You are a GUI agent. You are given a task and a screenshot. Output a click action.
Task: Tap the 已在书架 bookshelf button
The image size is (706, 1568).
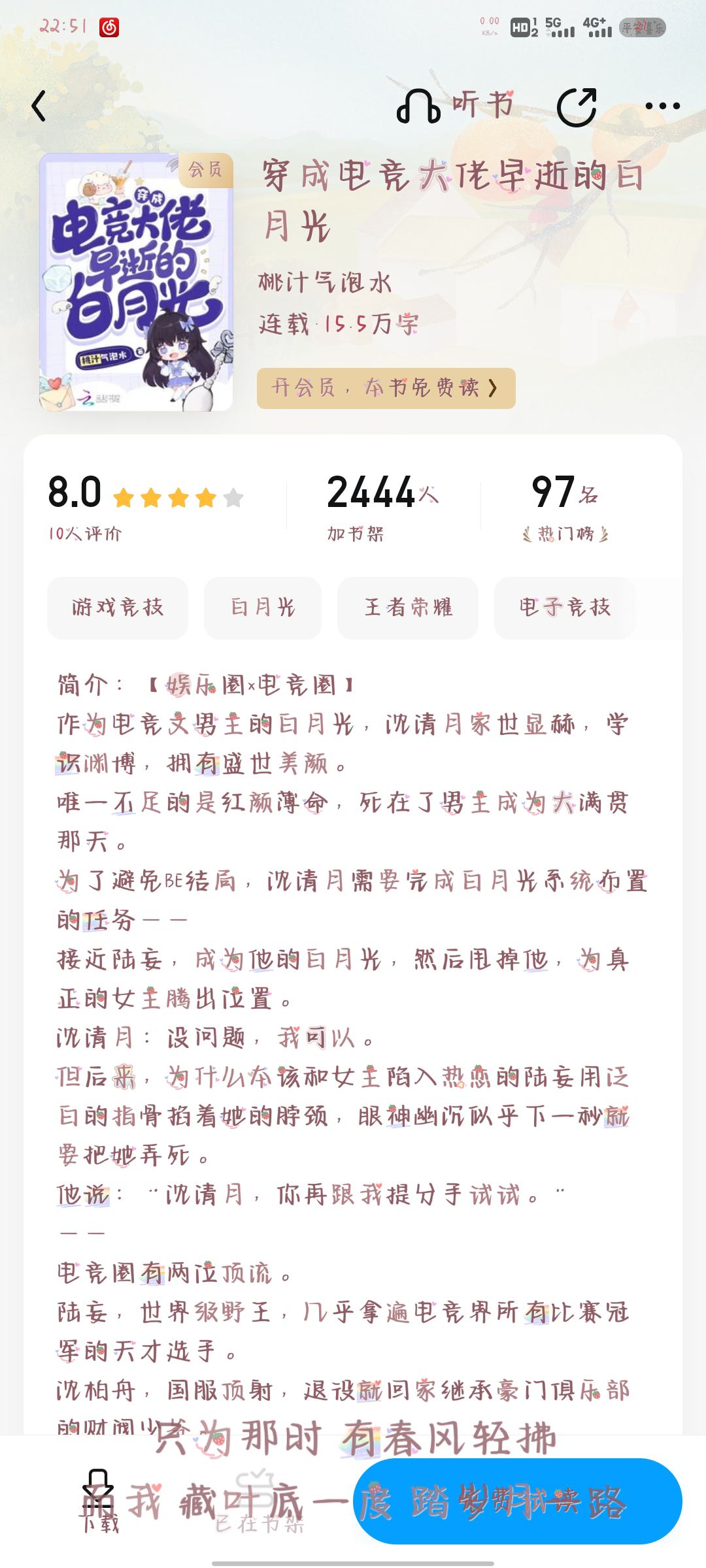(260, 1500)
